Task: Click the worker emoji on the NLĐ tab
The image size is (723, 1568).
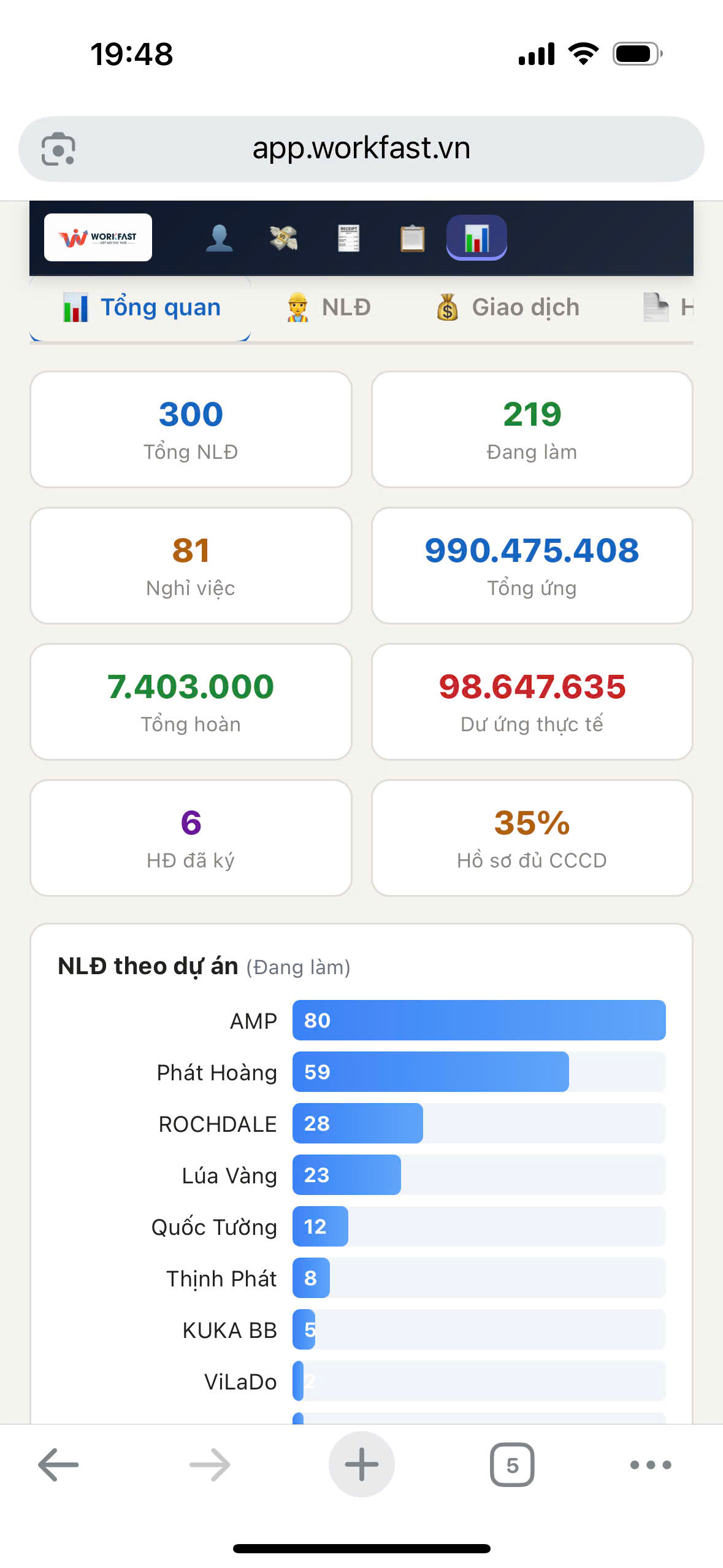Action: (297, 307)
